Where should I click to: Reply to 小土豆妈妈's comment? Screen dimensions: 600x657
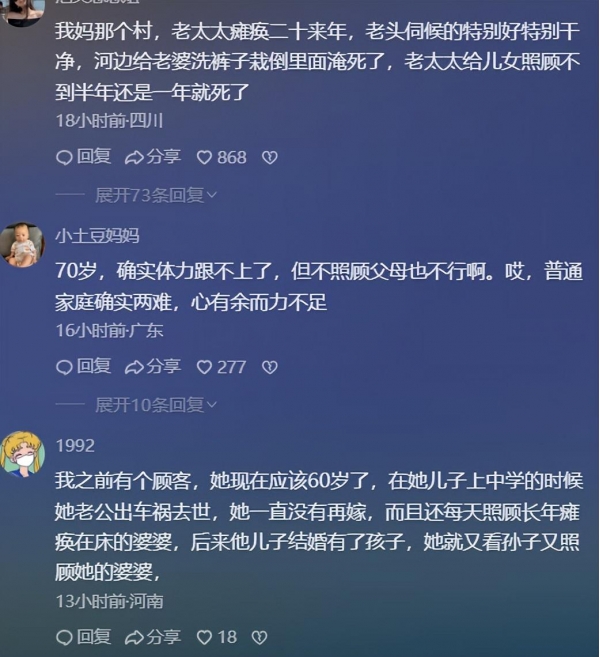click(x=84, y=367)
